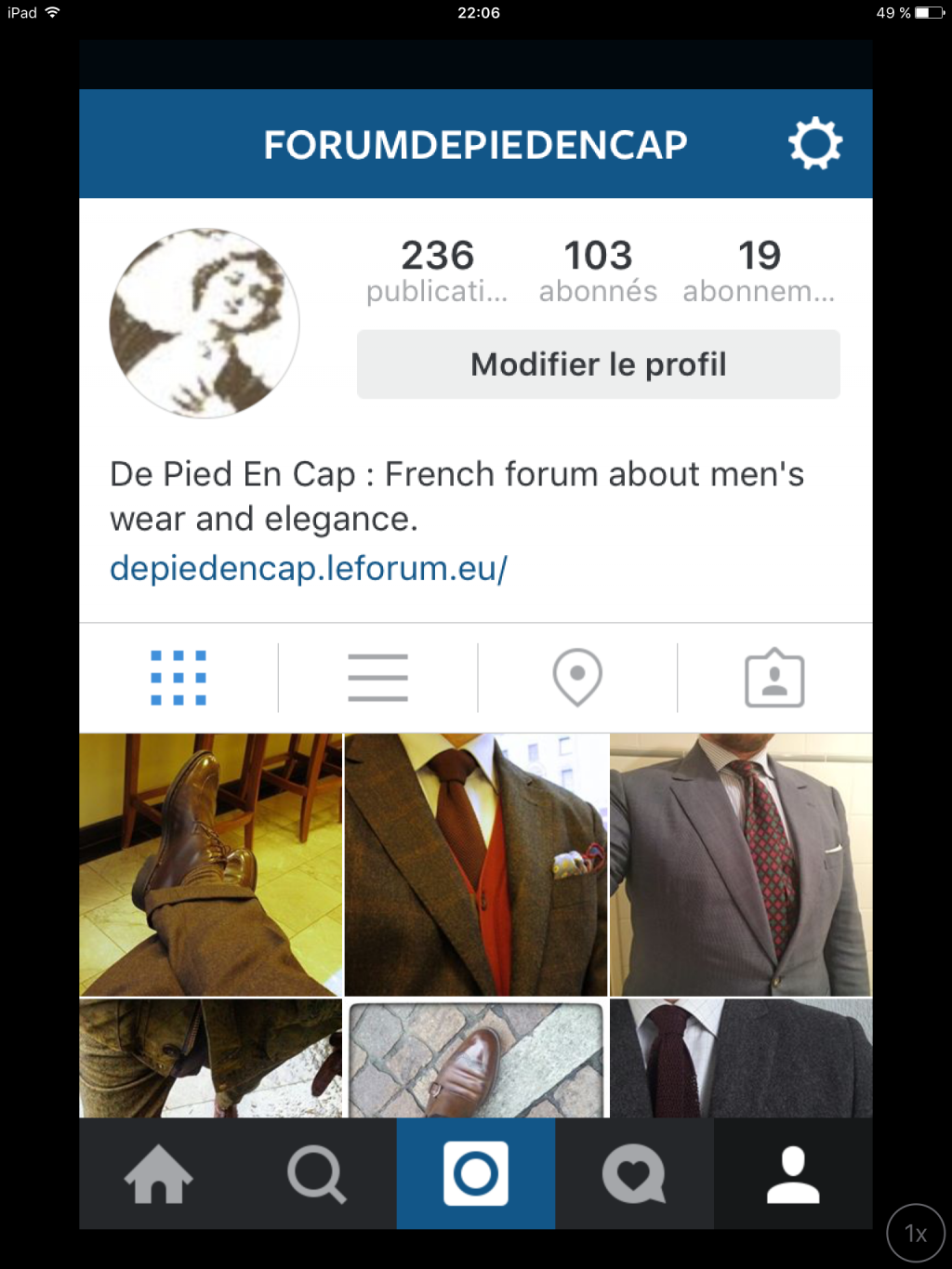Open the dark jacket with burgundy knit tie photo
The image size is (952, 1269).
coord(741,1060)
